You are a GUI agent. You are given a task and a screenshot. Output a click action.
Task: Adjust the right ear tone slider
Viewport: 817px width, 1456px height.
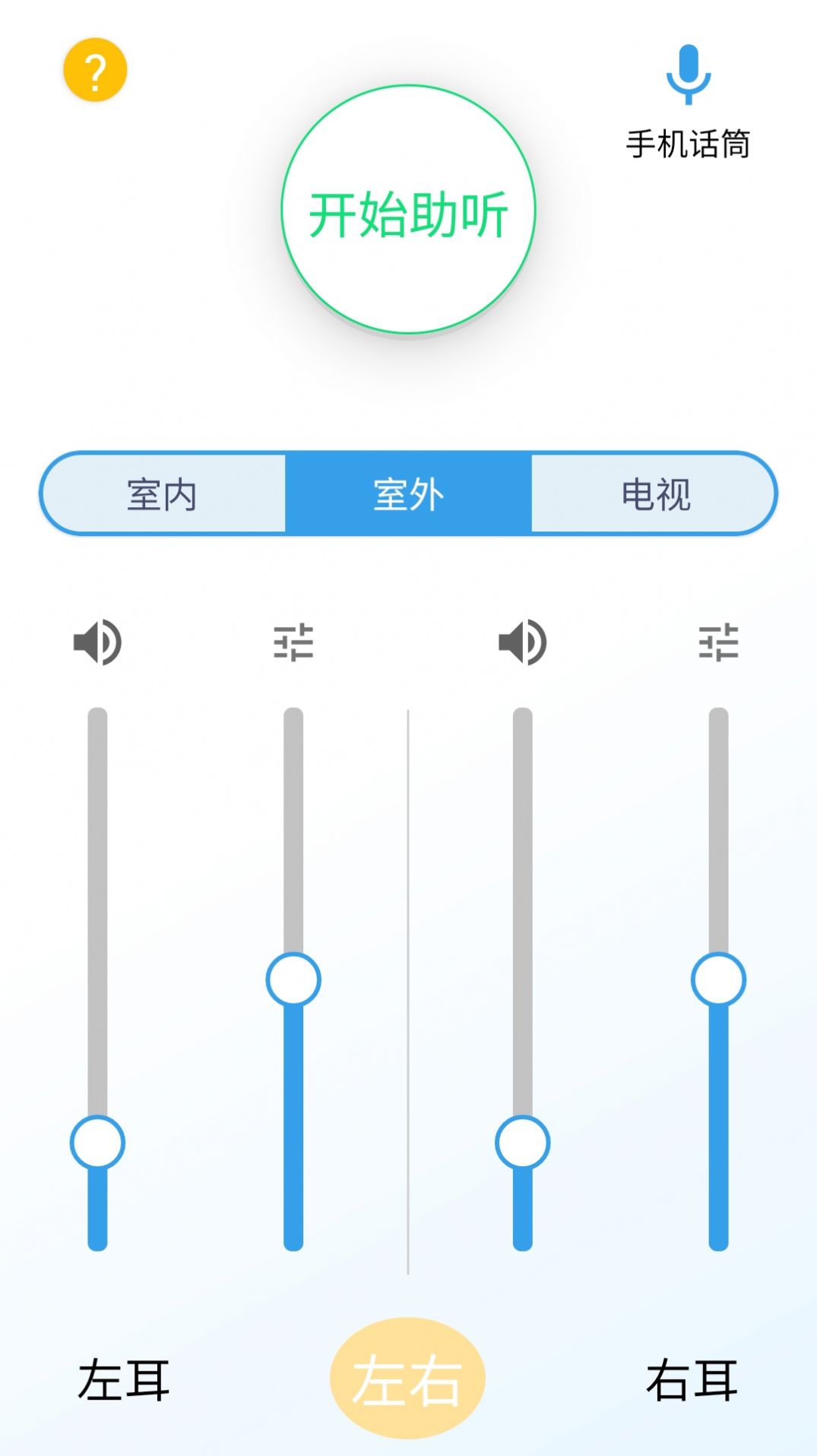[x=718, y=979]
